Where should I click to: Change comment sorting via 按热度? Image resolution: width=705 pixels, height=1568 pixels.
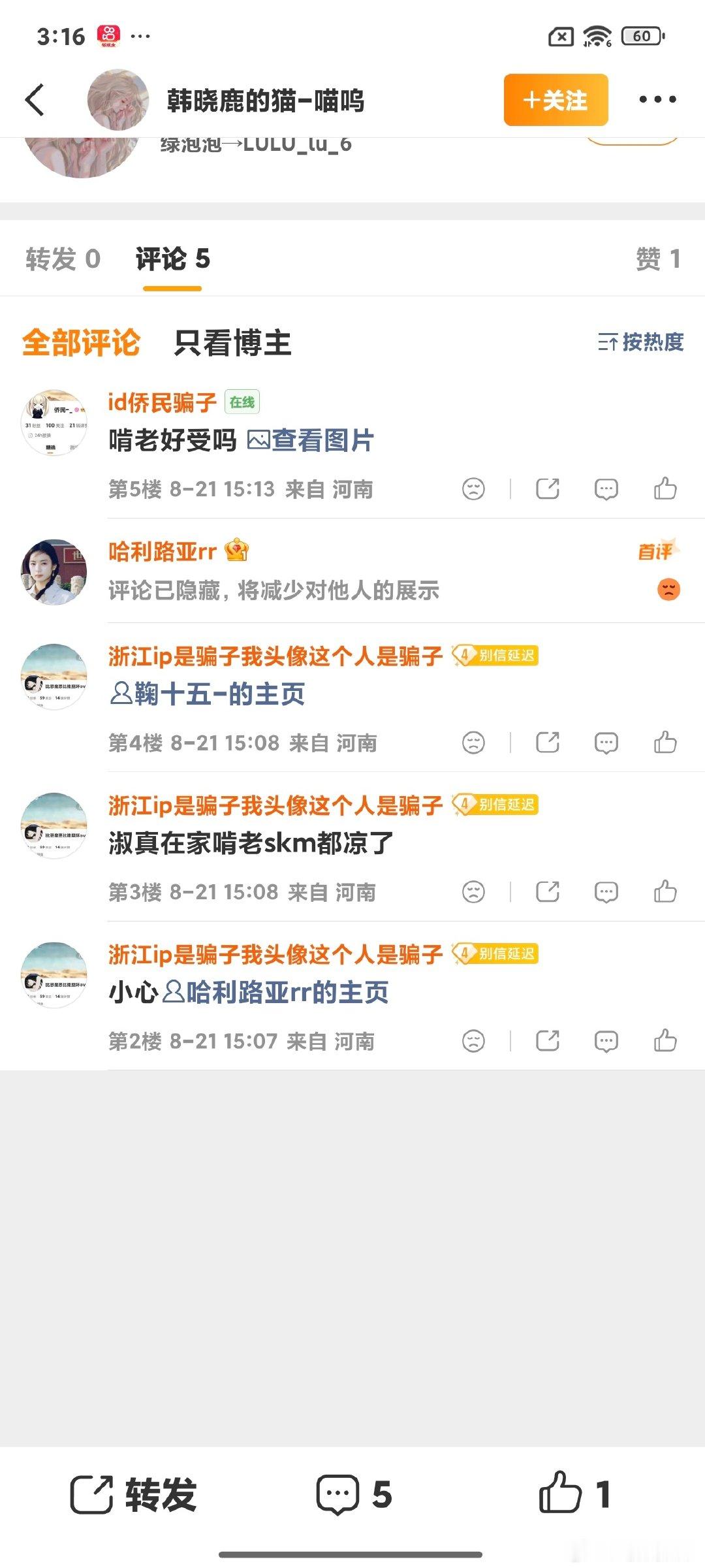coord(640,342)
